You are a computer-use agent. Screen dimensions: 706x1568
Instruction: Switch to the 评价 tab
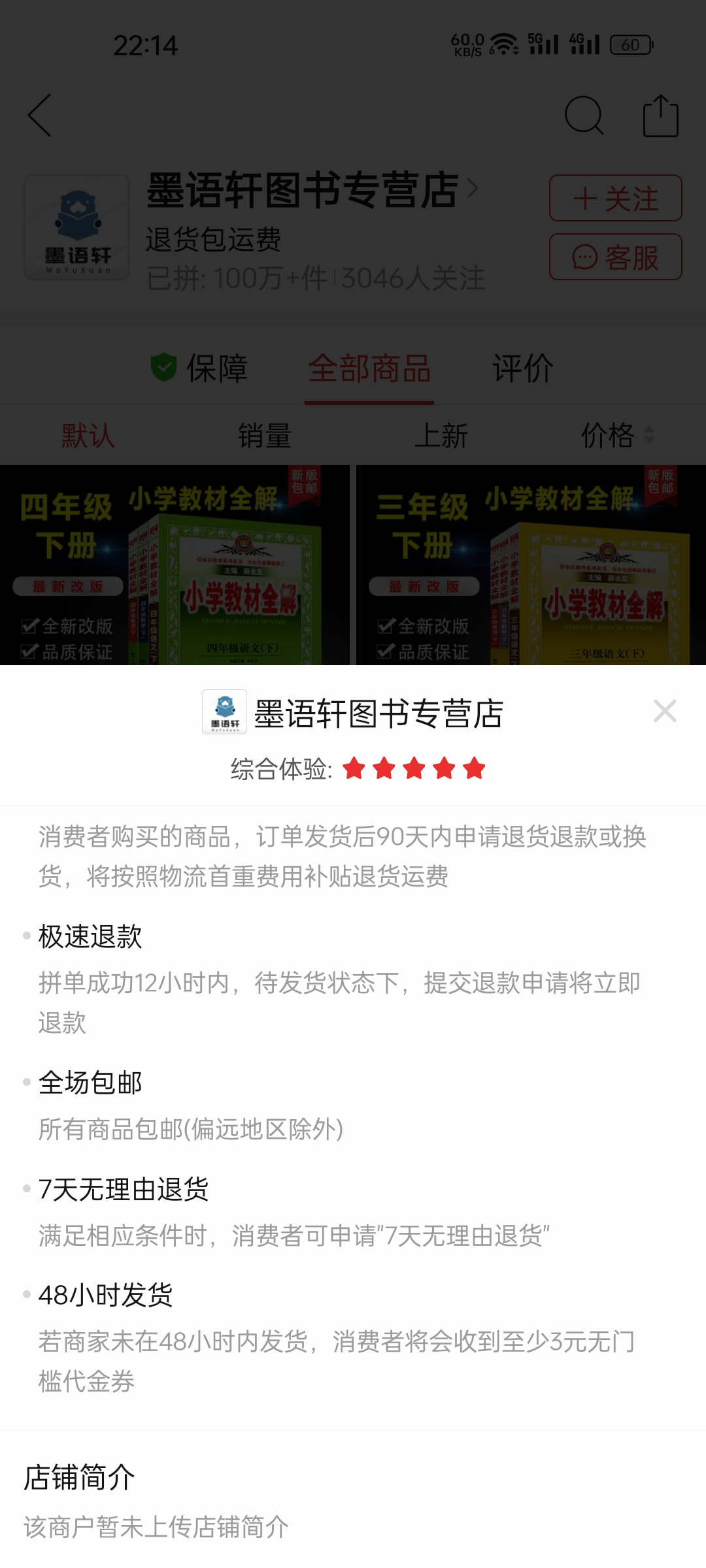coord(522,368)
